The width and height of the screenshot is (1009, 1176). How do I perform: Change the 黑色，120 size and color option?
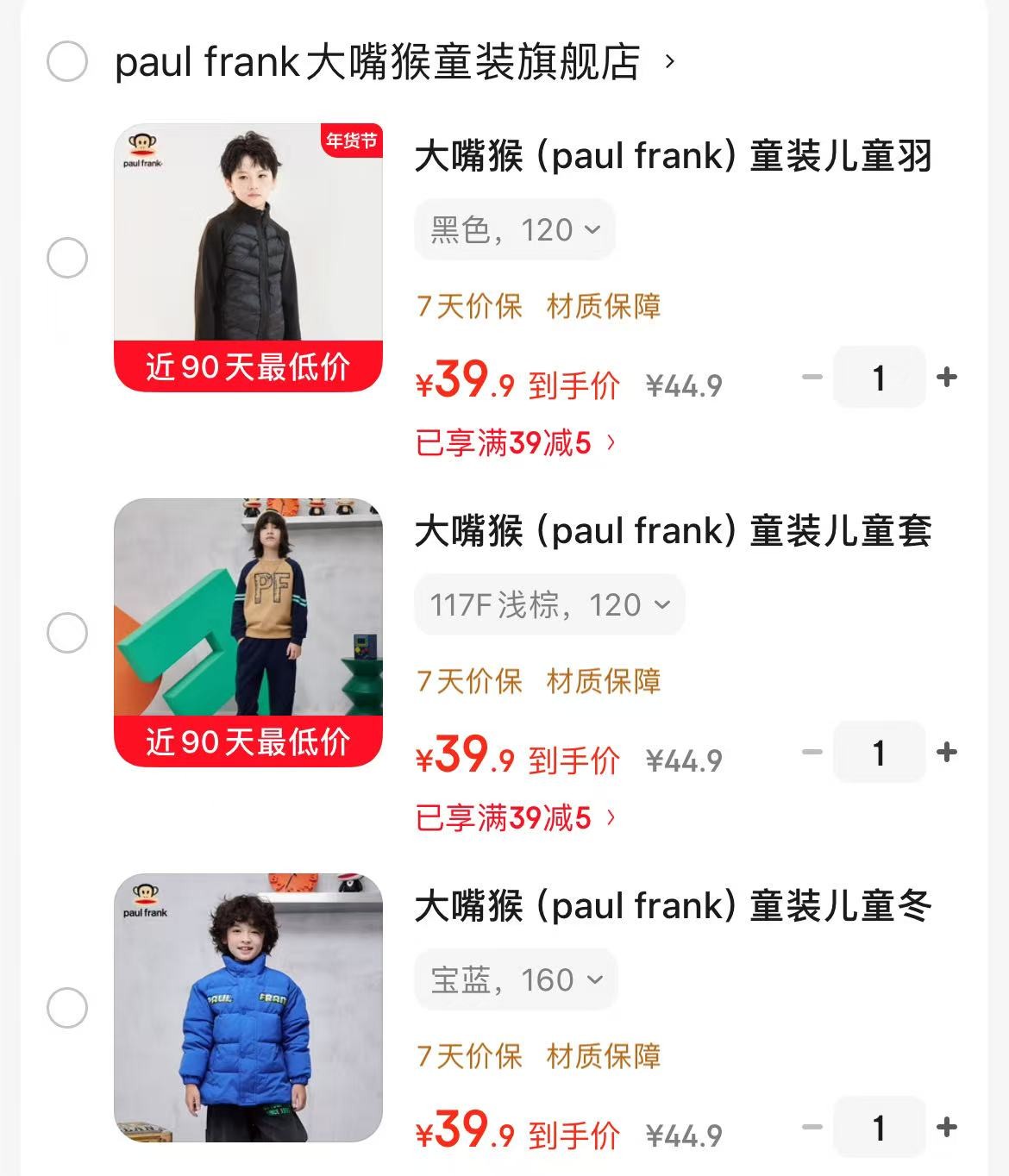(515, 230)
